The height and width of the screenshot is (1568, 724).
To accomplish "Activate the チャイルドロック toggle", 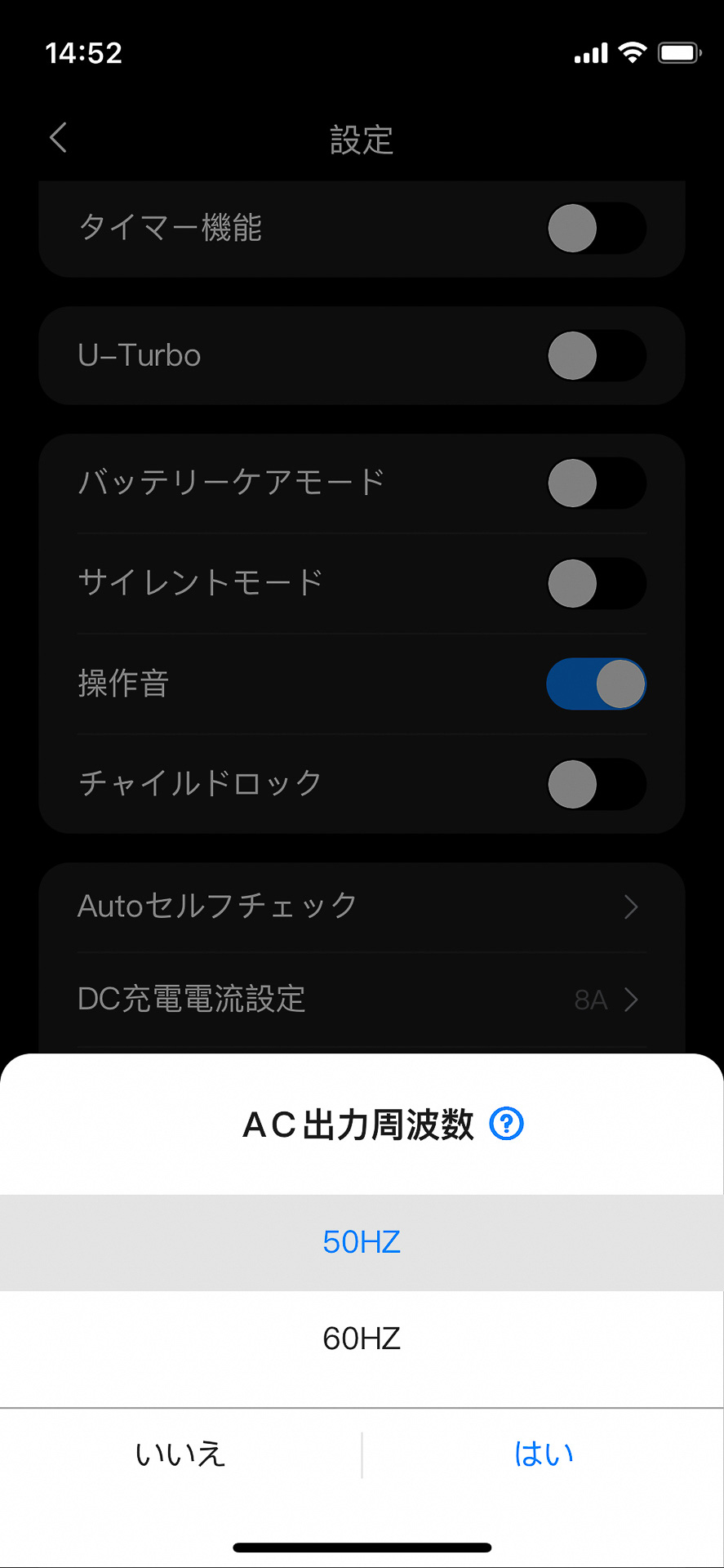I will click(x=596, y=785).
